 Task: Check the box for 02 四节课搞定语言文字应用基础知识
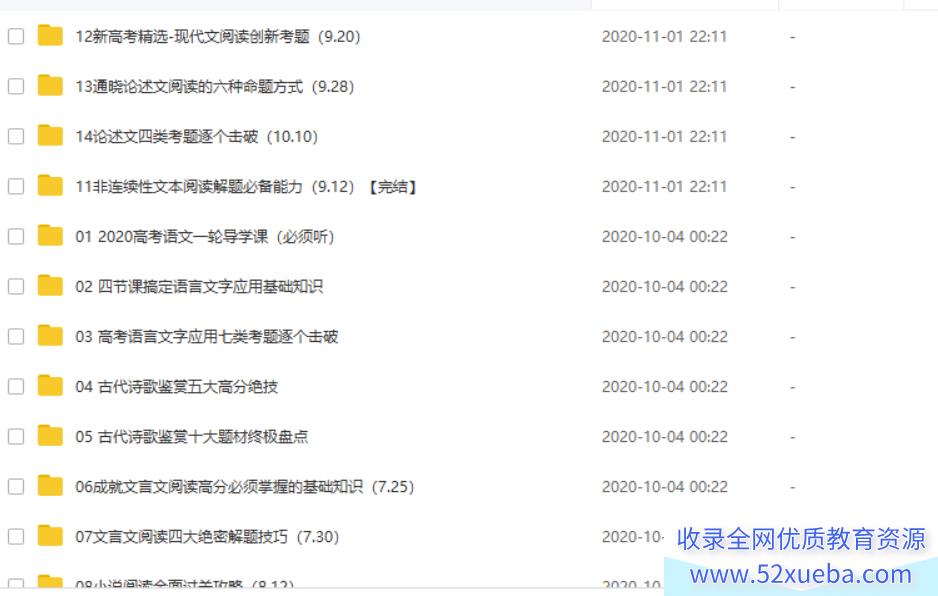[x=16, y=287]
